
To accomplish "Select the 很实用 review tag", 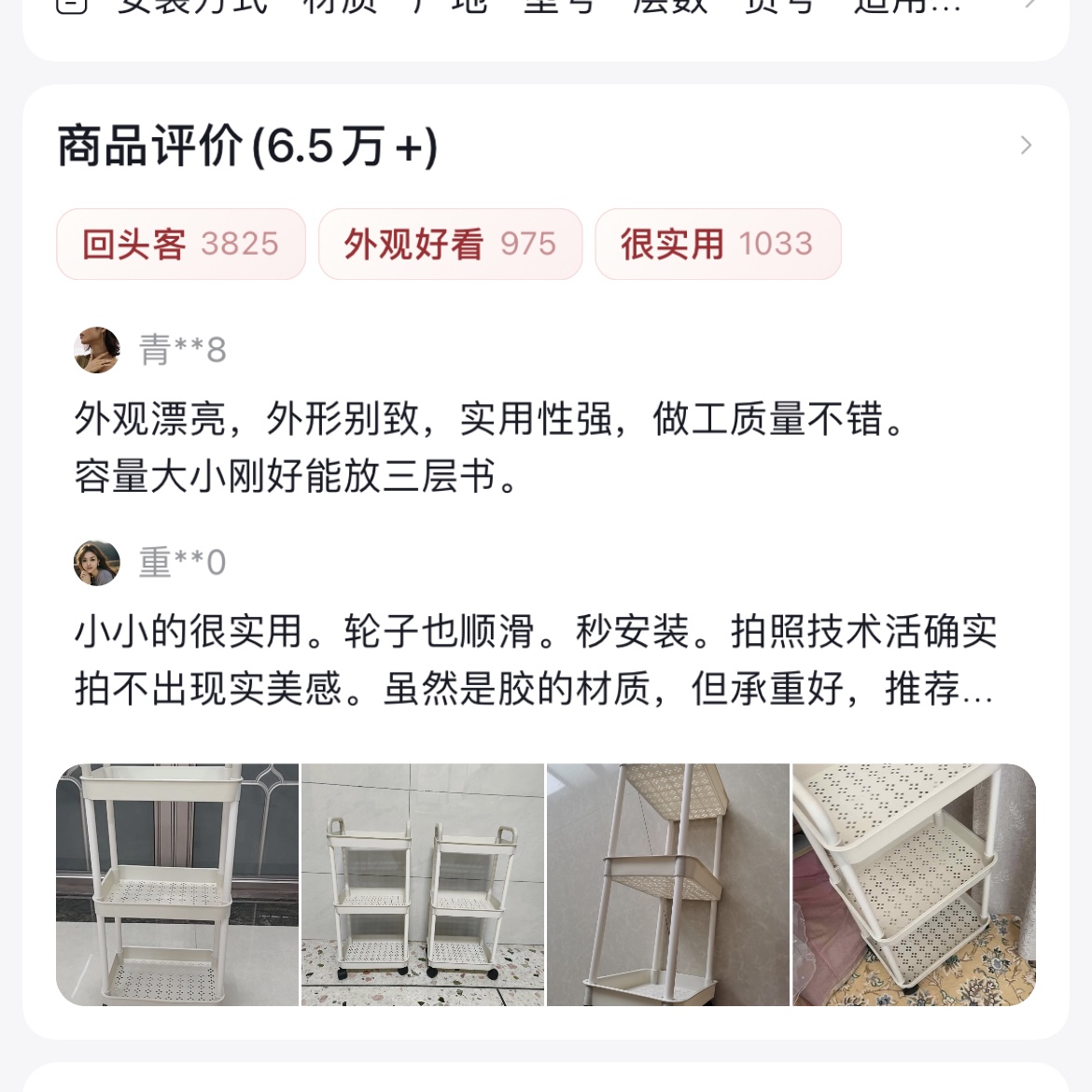I will coord(718,245).
